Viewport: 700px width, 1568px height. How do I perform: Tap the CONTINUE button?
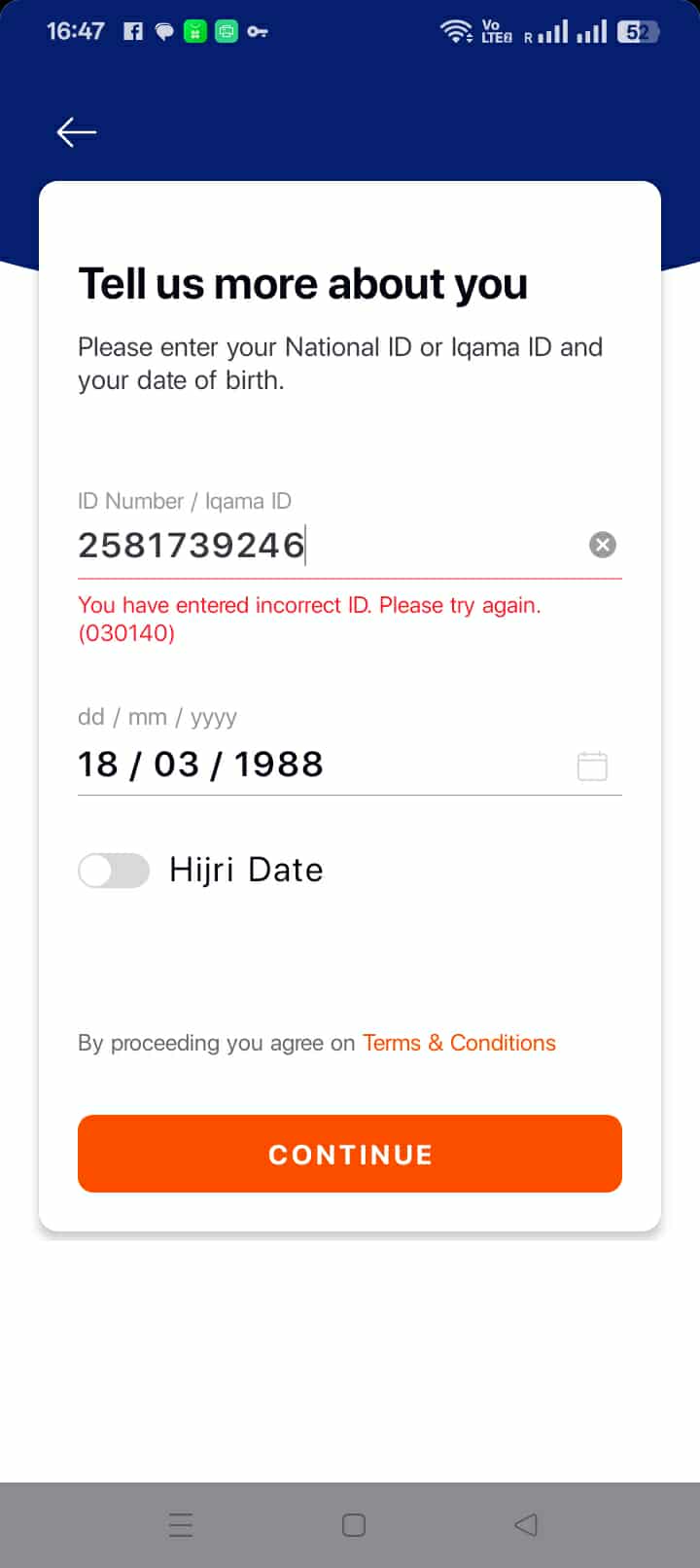click(350, 1154)
